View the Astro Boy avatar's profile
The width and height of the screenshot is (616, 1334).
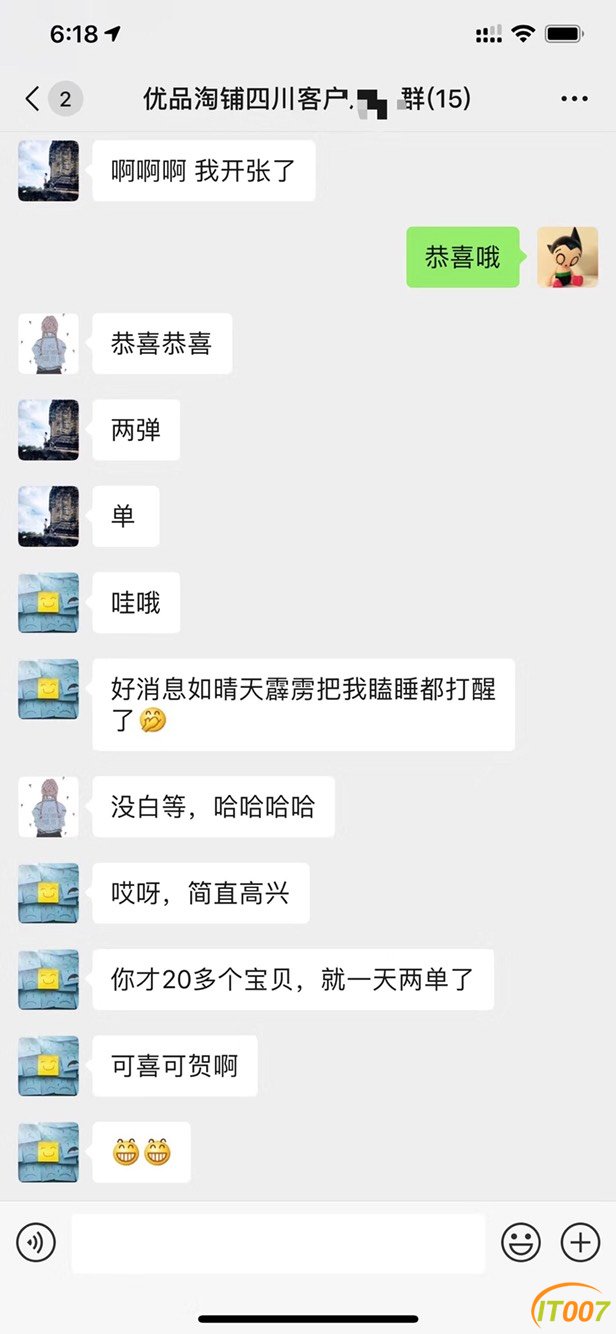pos(567,257)
